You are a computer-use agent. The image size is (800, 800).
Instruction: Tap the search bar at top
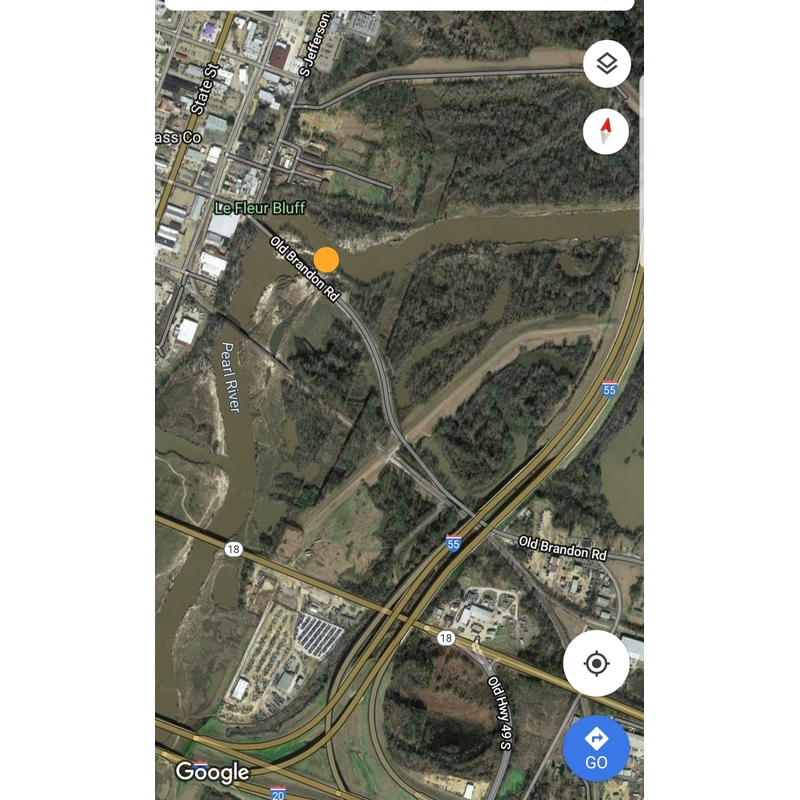click(400, 4)
